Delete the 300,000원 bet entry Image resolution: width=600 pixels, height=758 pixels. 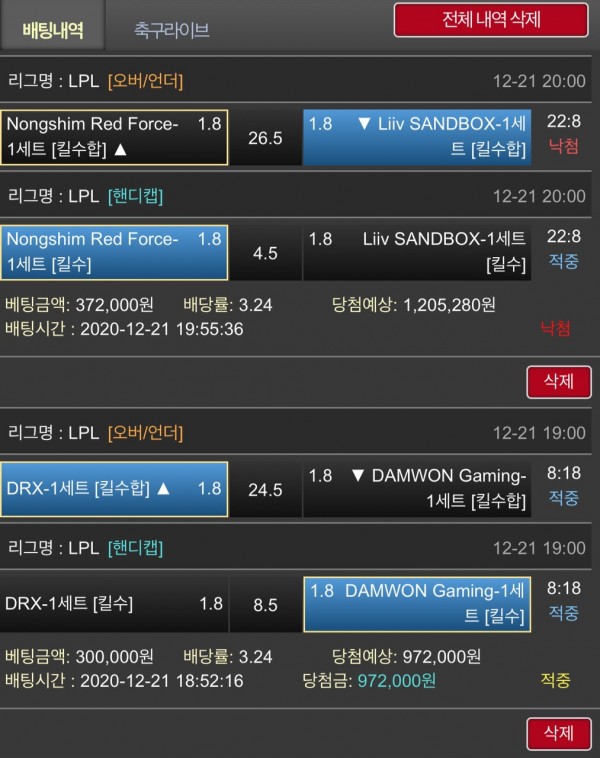point(558,734)
